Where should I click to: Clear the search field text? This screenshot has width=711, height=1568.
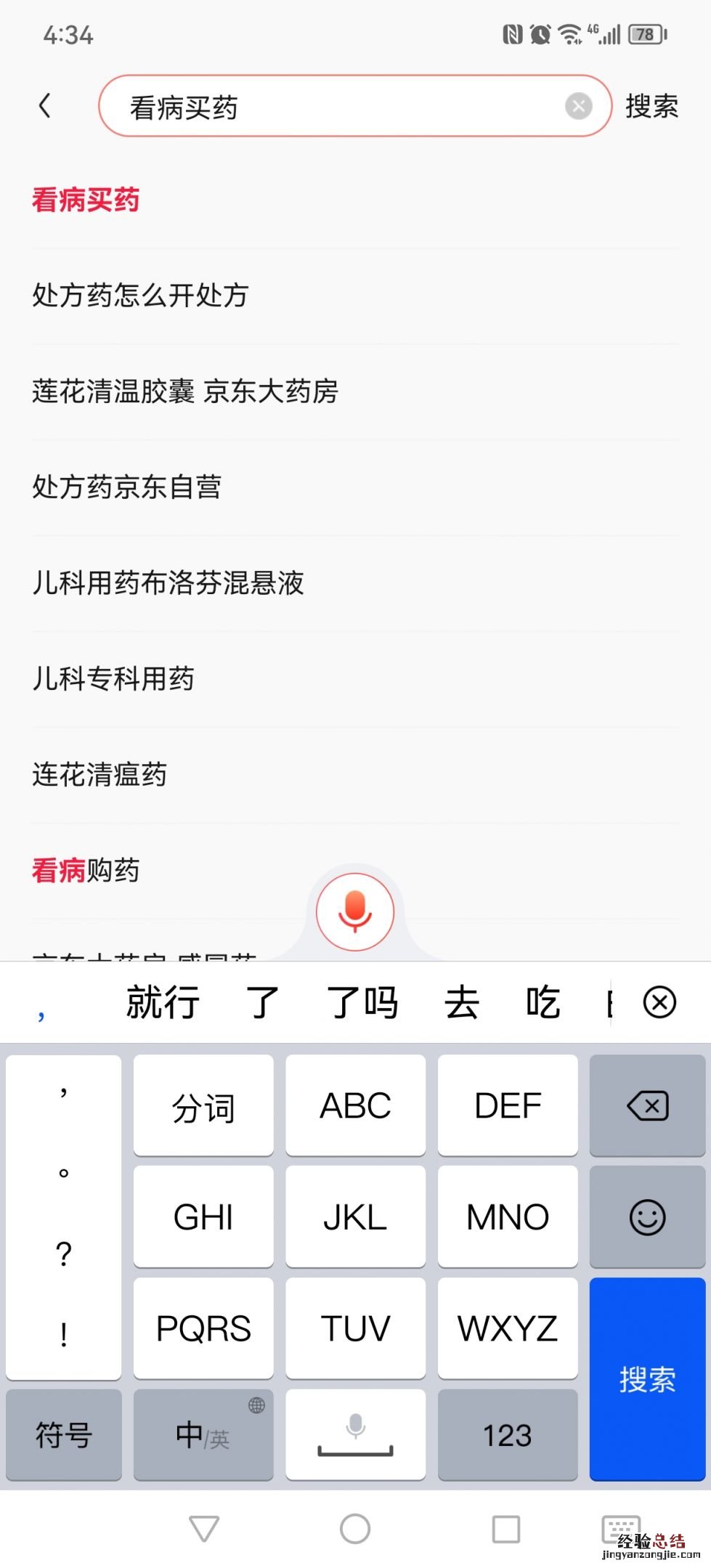pyautogui.click(x=578, y=107)
